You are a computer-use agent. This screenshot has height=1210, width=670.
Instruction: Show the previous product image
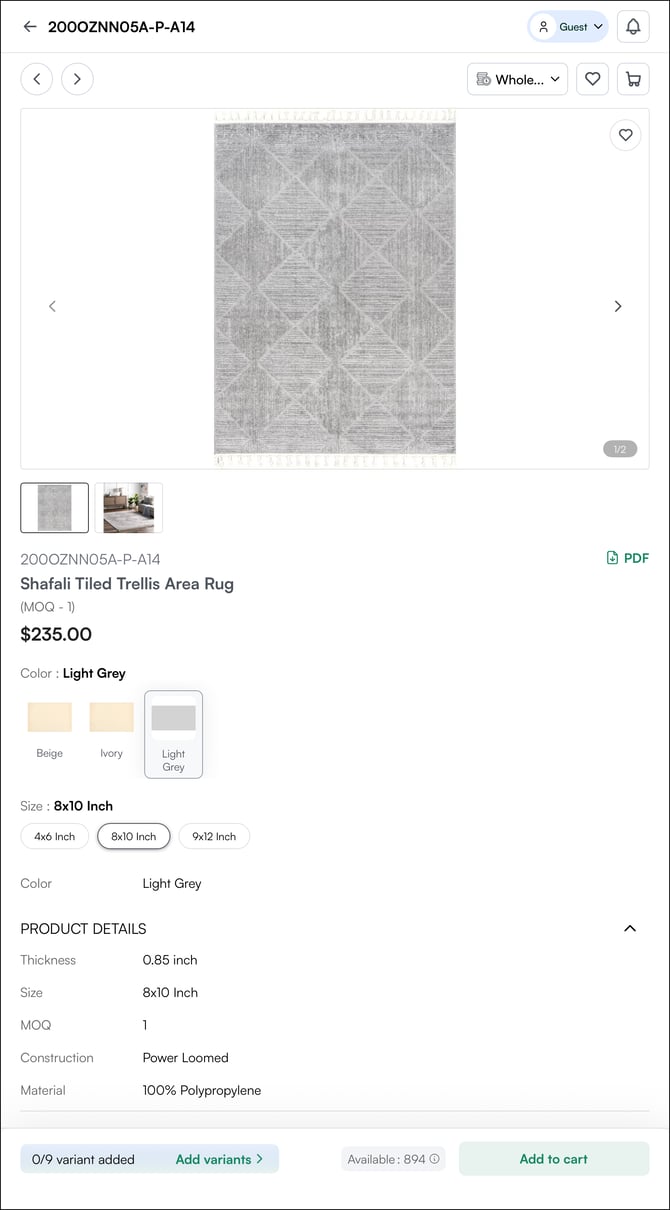point(52,306)
